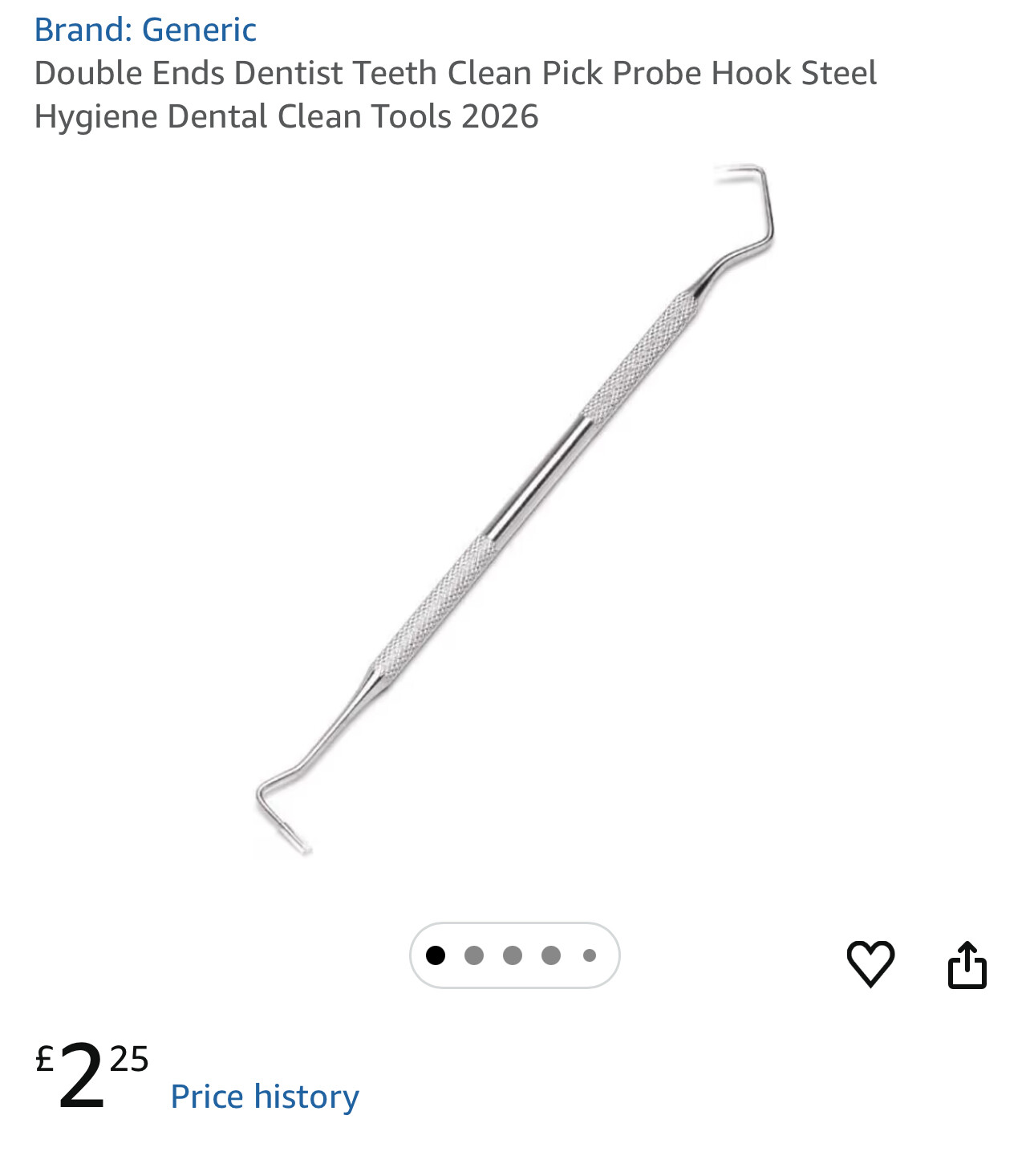Screen dimensions: 1030x1176
Task: Share this product listing
Action: coord(967,964)
